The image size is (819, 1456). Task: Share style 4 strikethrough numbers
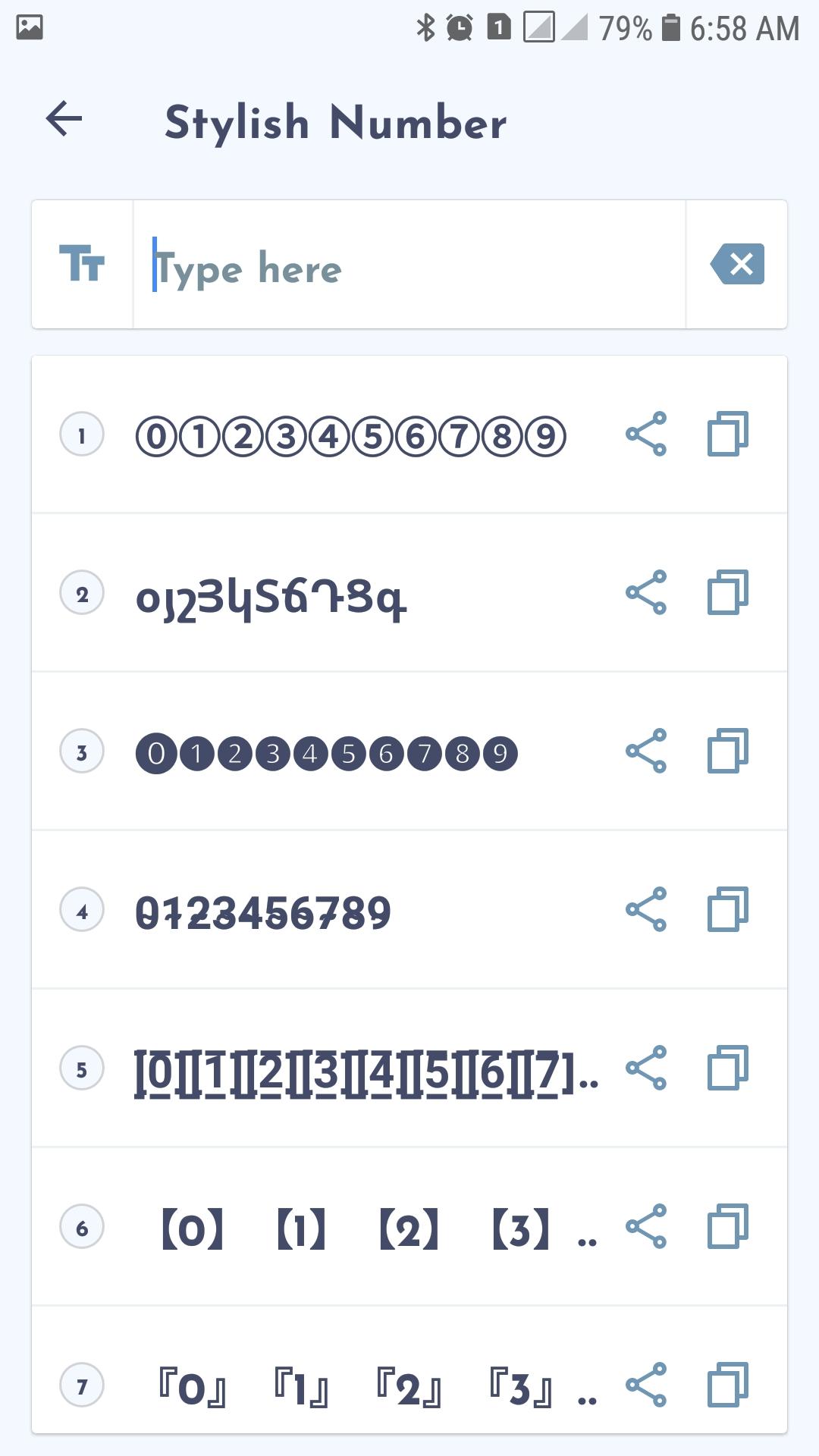point(646,909)
